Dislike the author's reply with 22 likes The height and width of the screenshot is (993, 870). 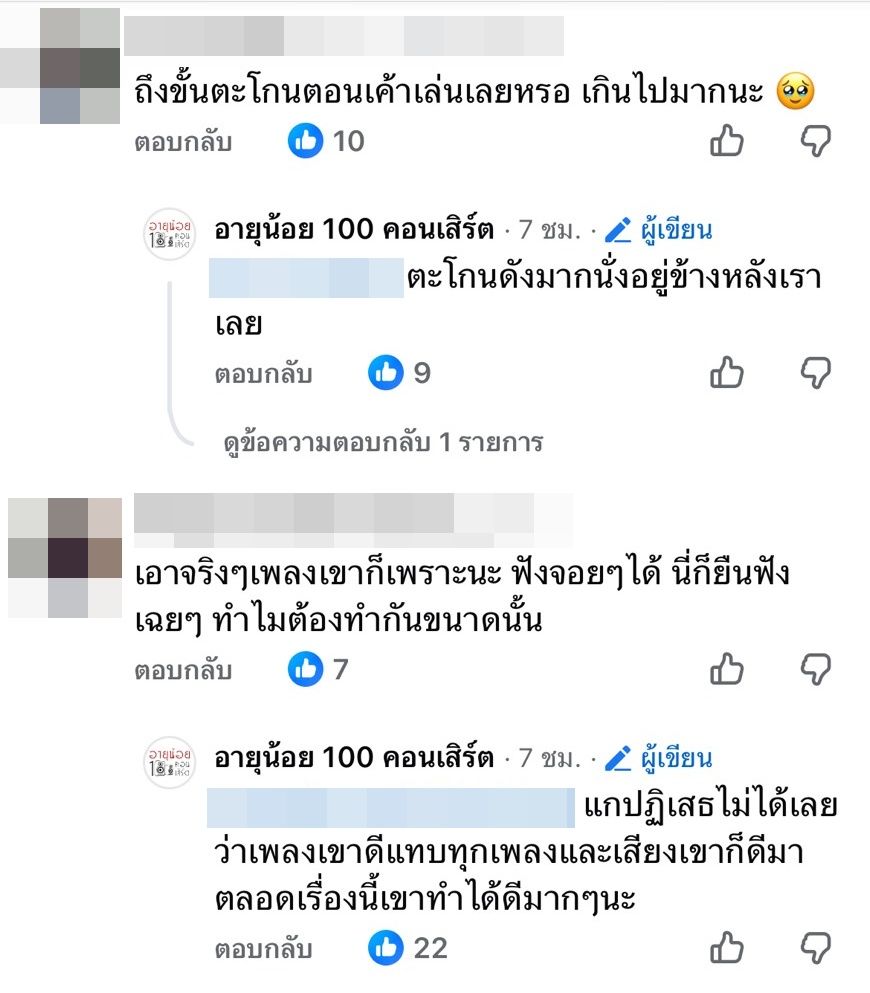(x=816, y=948)
